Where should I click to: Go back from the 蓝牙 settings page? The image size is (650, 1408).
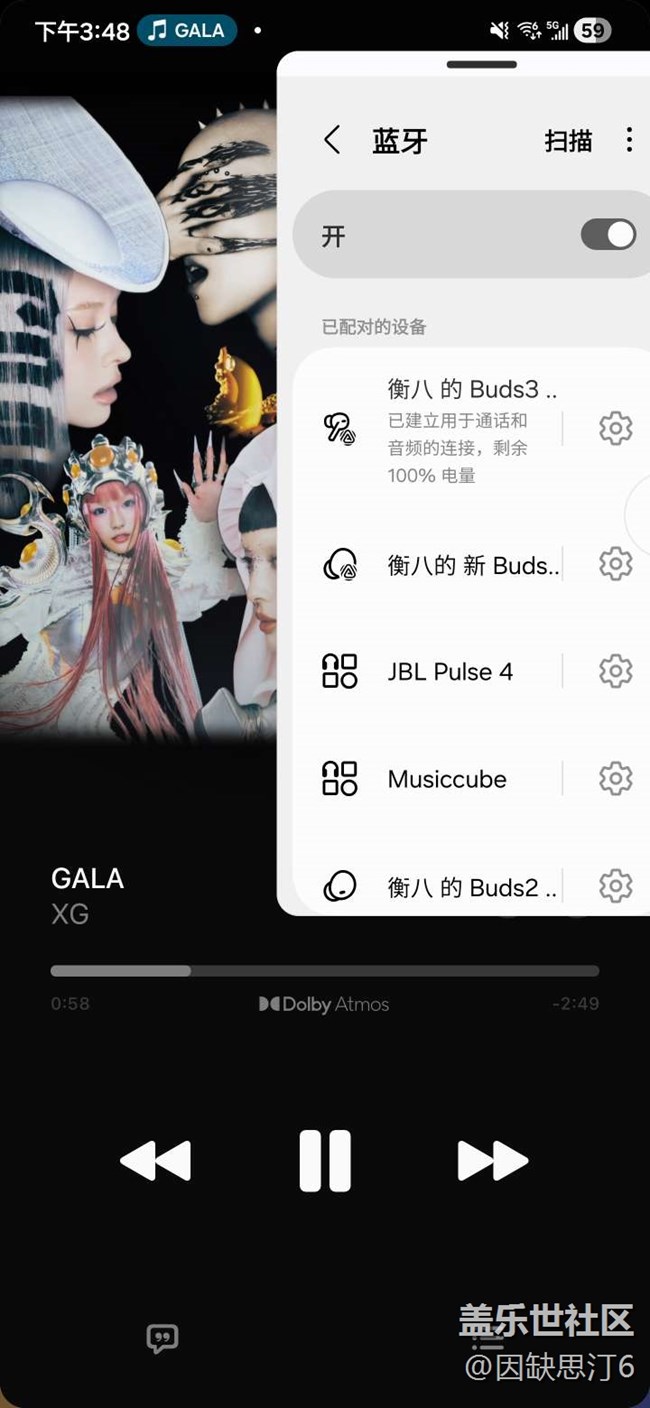point(333,140)
